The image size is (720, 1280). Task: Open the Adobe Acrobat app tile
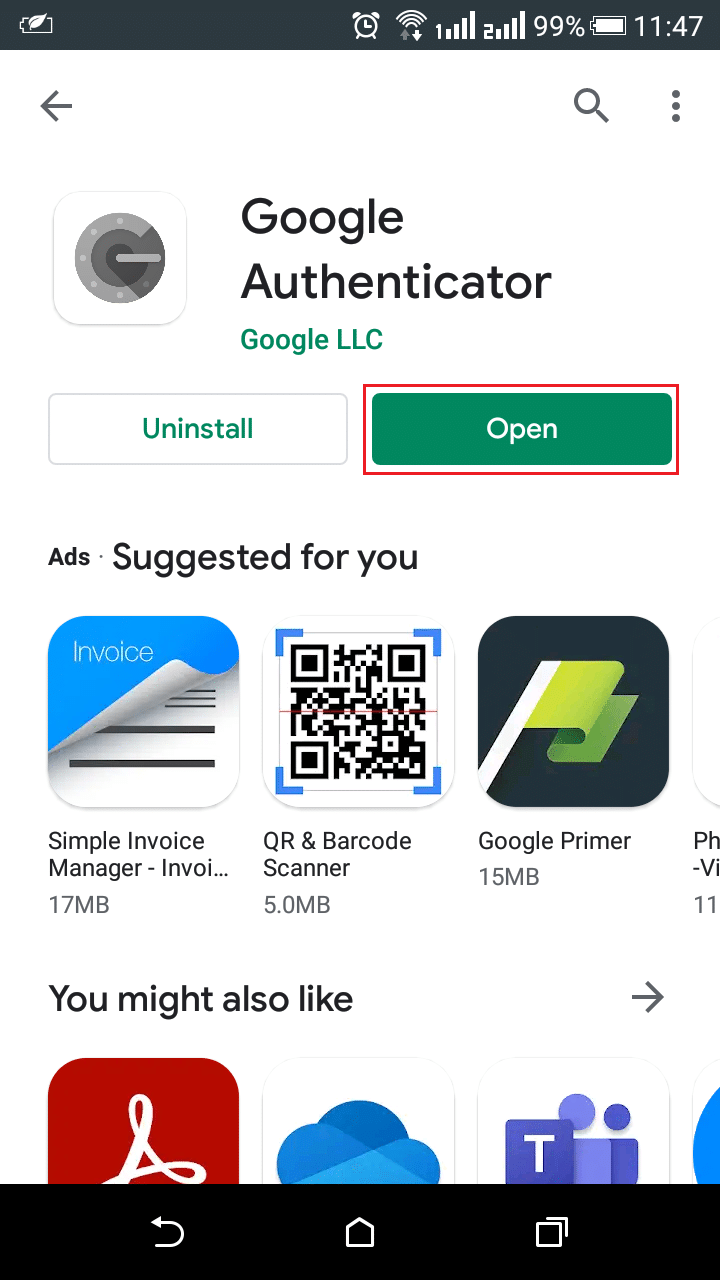coord(144,1121)
